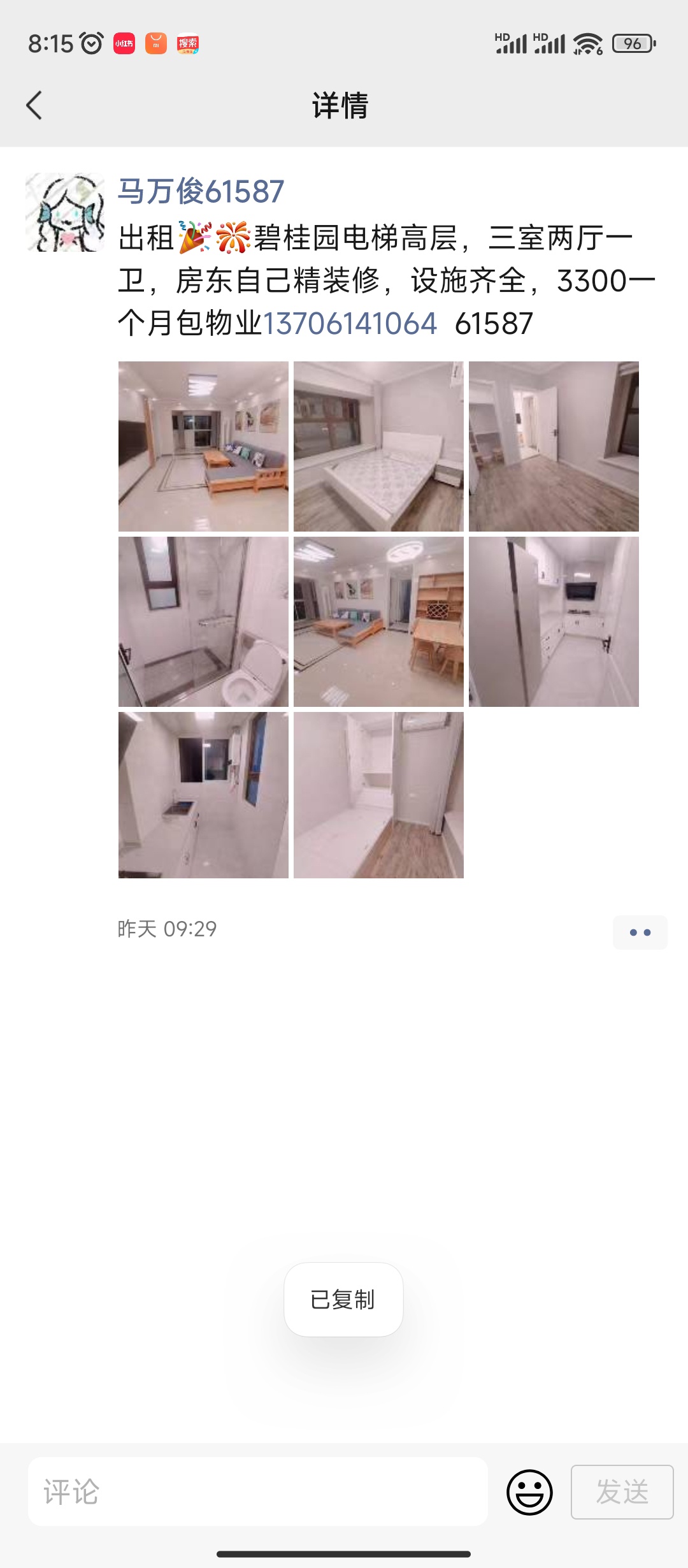688x1568 pixels.
Task: Tap the 发送 send button
Action: 622,1492
